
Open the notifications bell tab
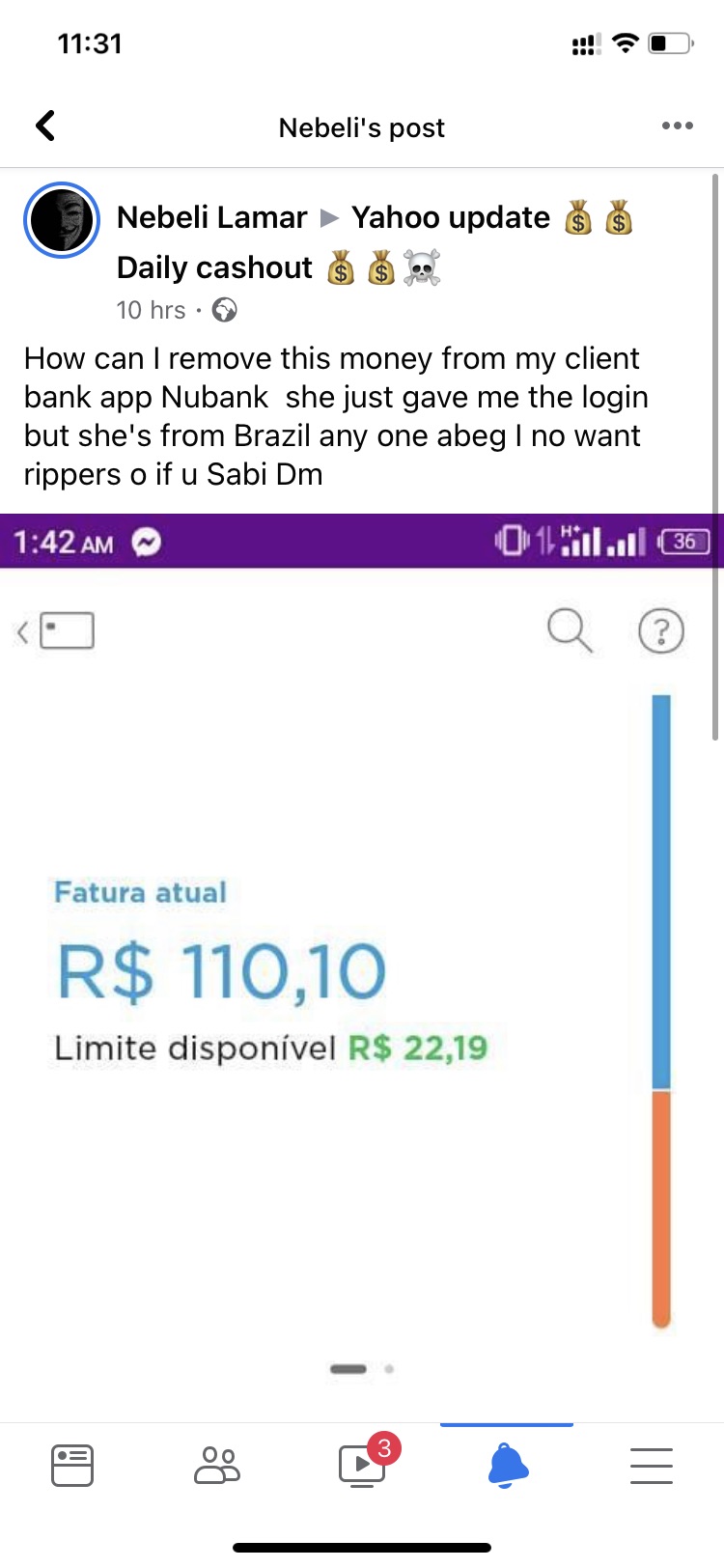coord(508,1465)
